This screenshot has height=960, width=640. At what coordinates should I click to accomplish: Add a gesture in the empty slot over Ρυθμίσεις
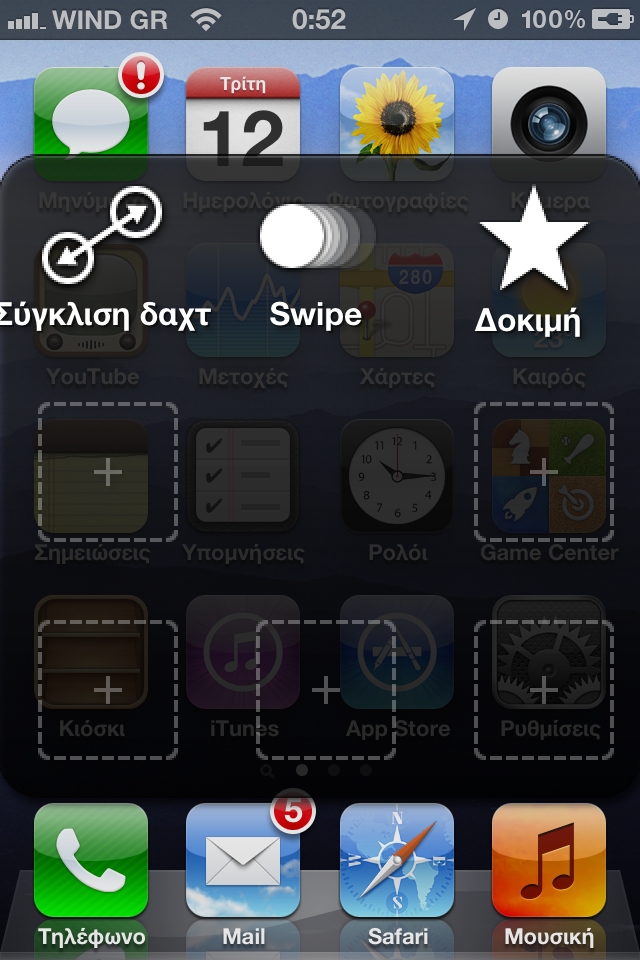(x=543, y=690)
